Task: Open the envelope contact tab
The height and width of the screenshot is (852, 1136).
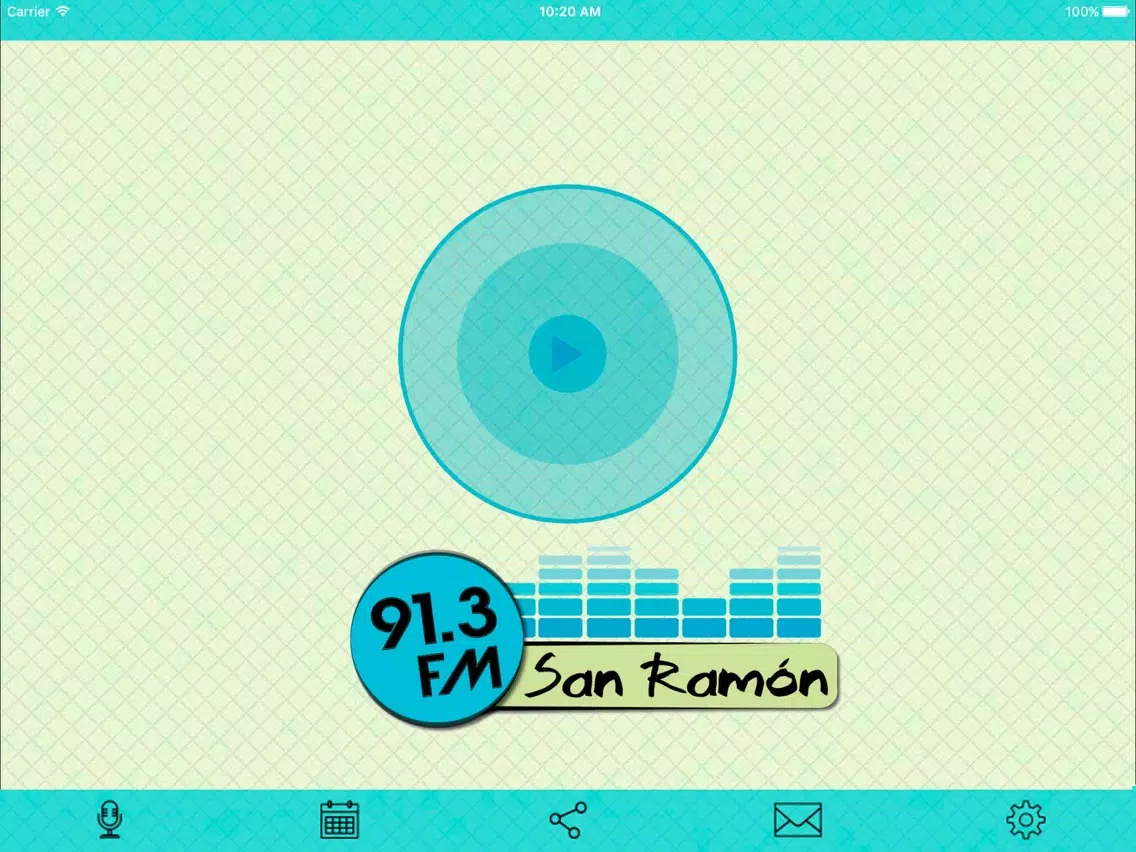Action: click(798, 820)
